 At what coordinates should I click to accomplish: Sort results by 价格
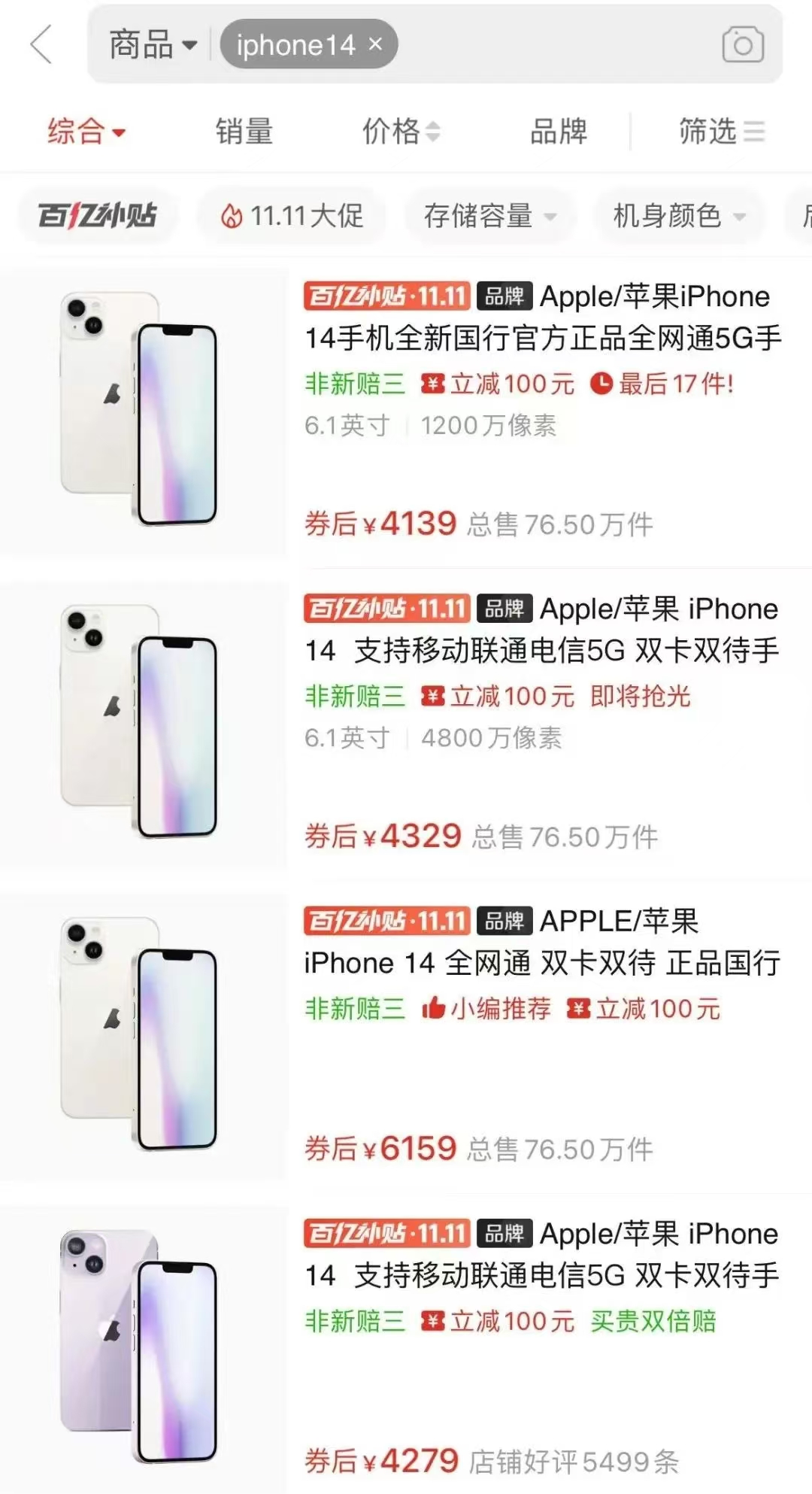click(400, 132)
